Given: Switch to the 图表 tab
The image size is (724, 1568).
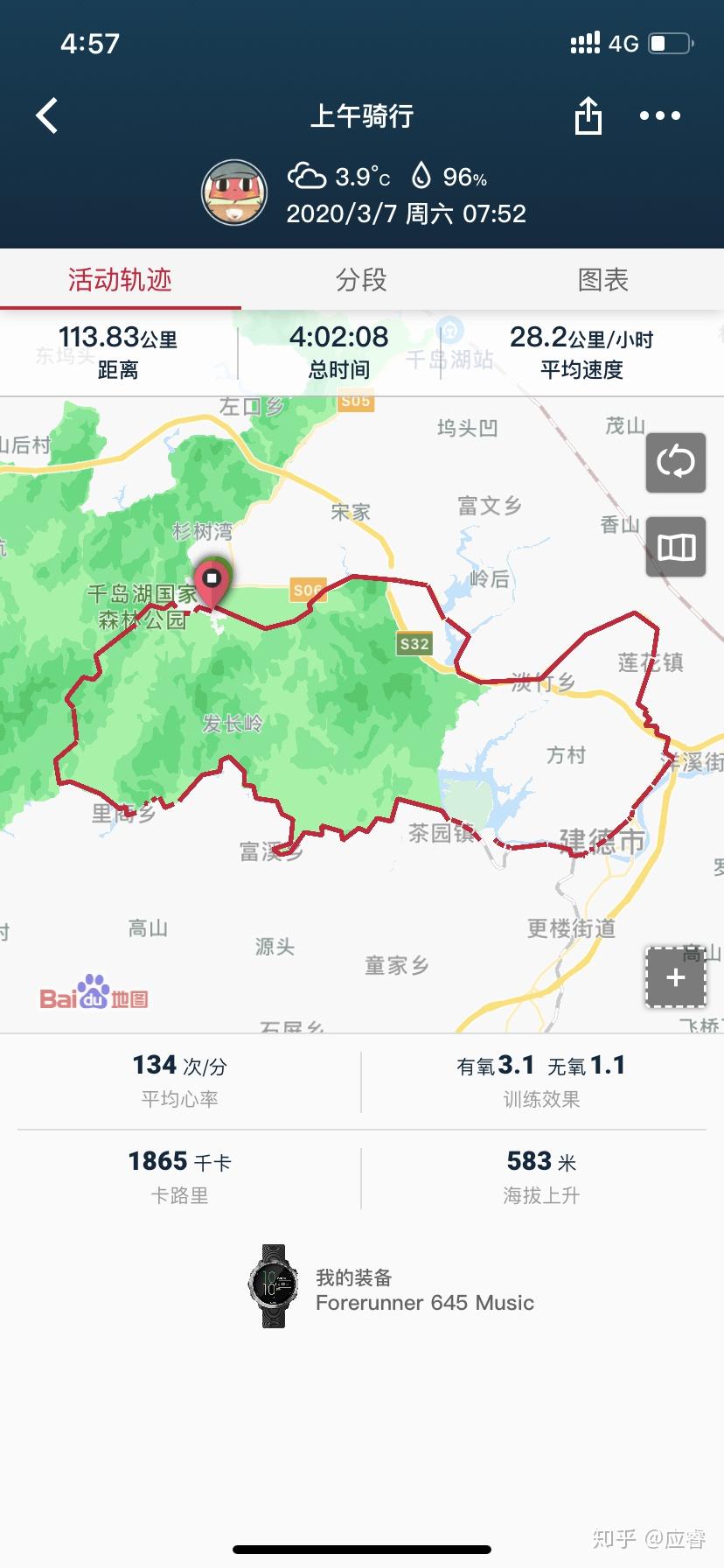Looking at the screenshot, I should click(602, 280).
